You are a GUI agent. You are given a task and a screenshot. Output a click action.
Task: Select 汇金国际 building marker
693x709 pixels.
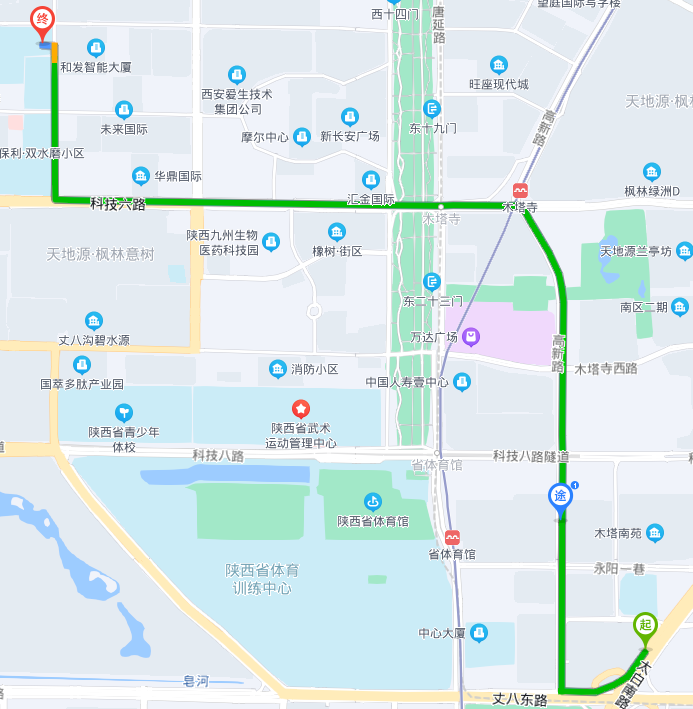point(371,180)
